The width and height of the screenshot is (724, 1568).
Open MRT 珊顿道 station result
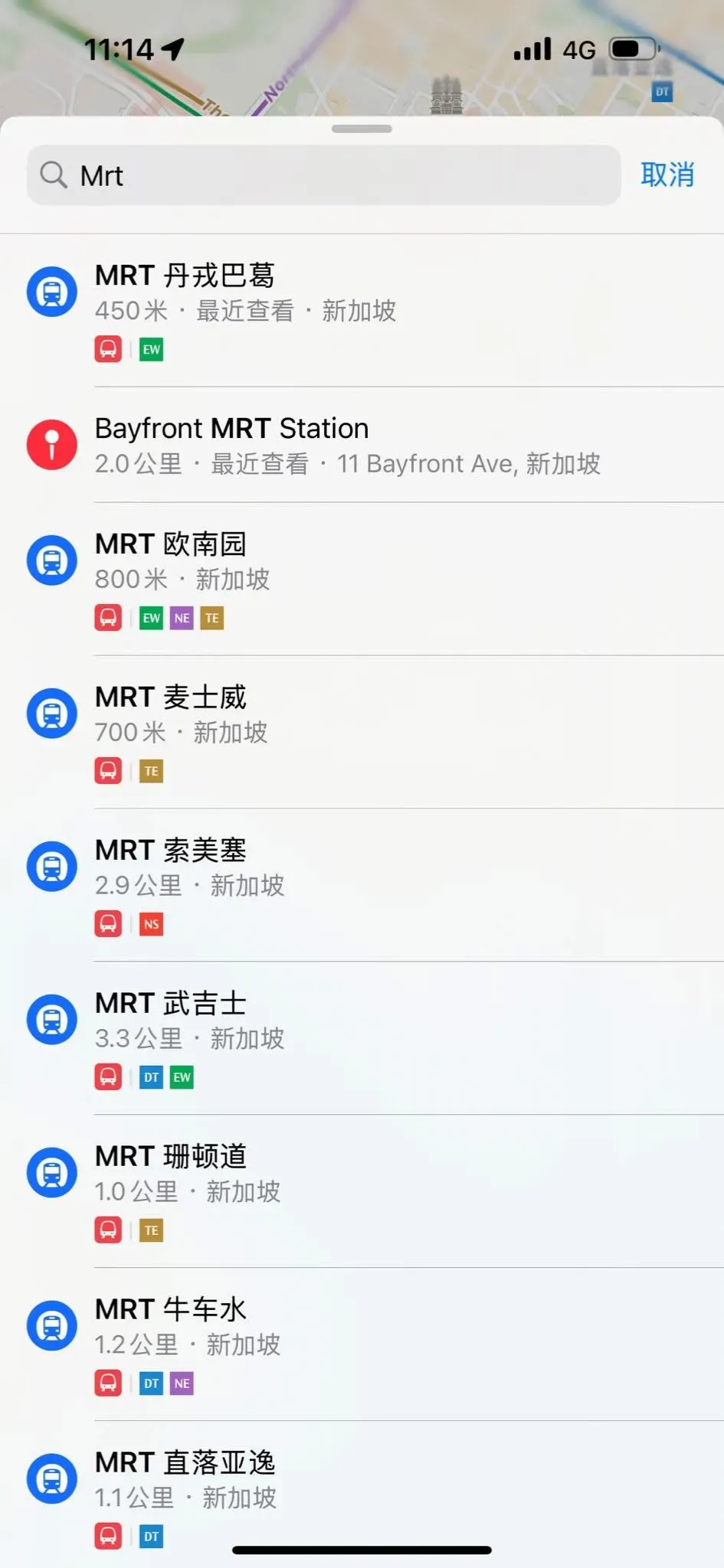pos(362,1191)
